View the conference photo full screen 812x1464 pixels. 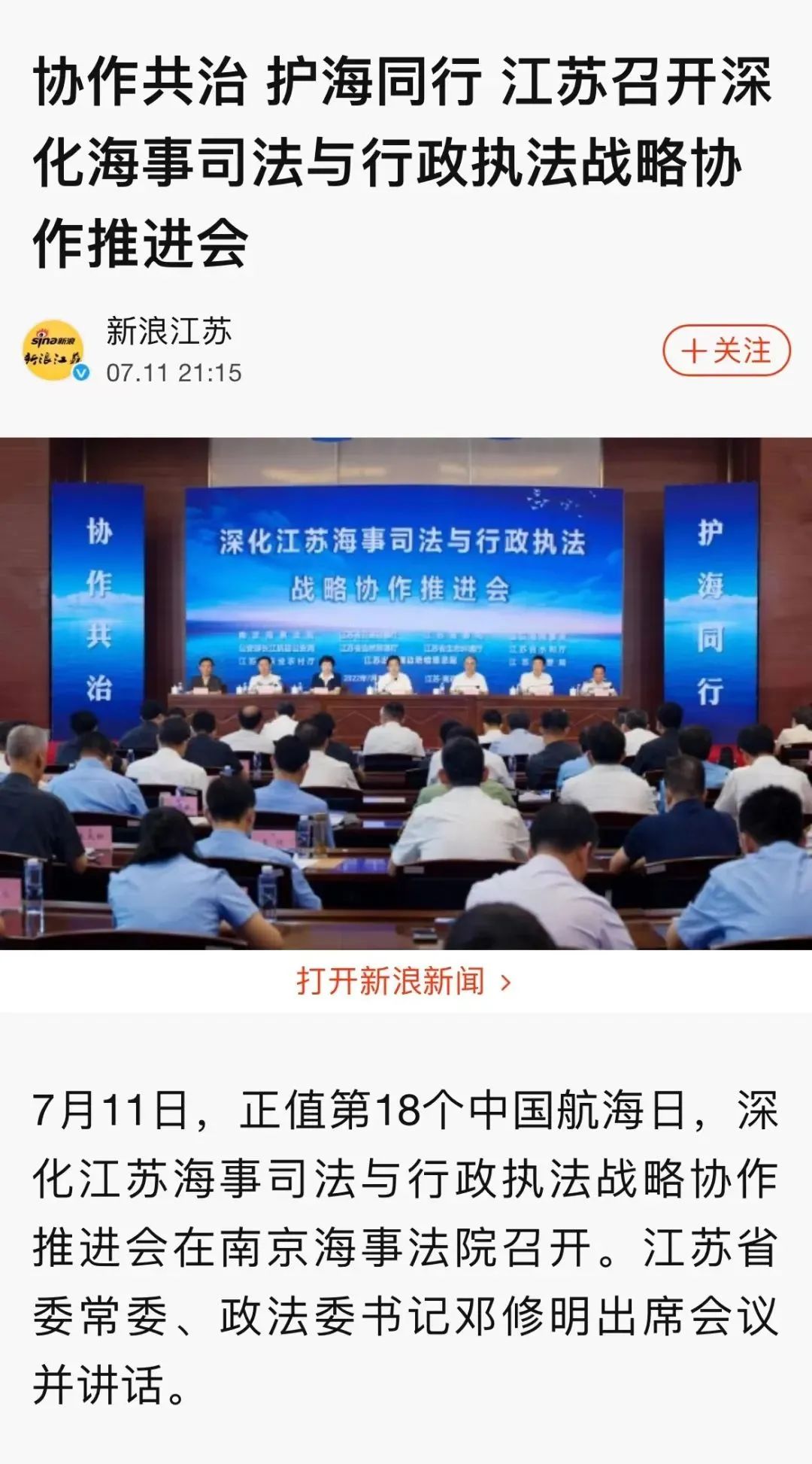(x=406, y=693)
